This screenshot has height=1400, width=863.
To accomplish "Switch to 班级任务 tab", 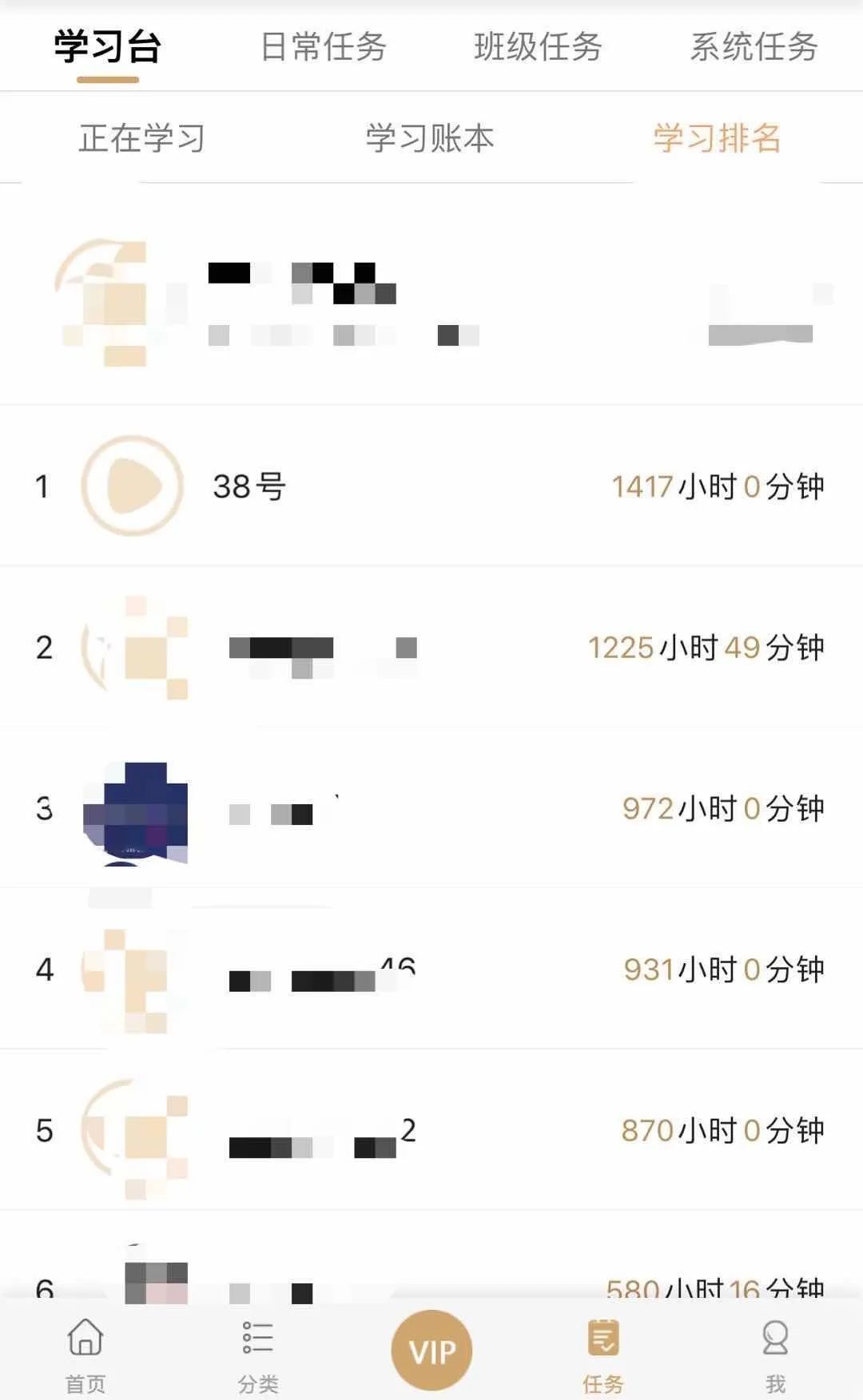I will coord(538,46).
